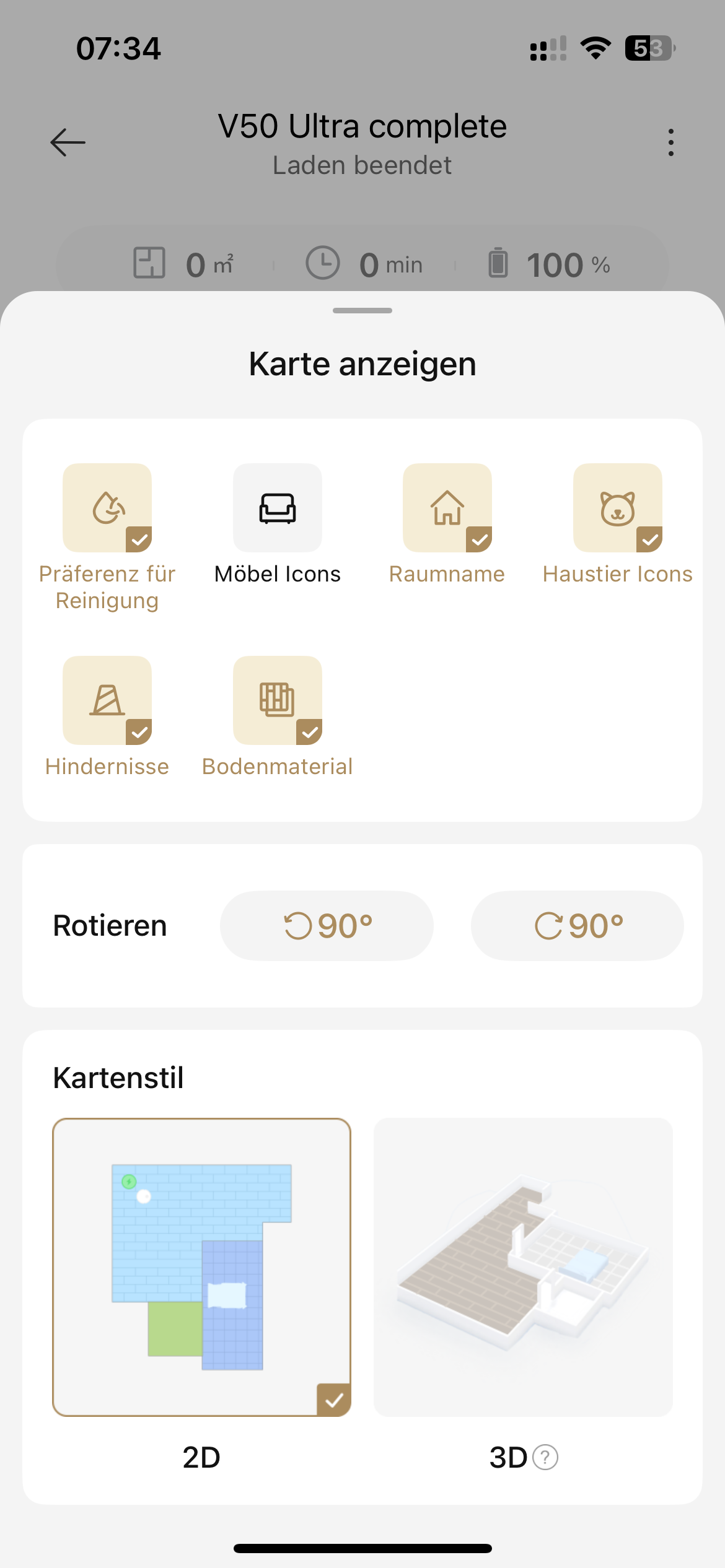This screenshot has height=1568, width=725.
Task: Disable Haustier Icons on the map
Action: click(618, 508)
